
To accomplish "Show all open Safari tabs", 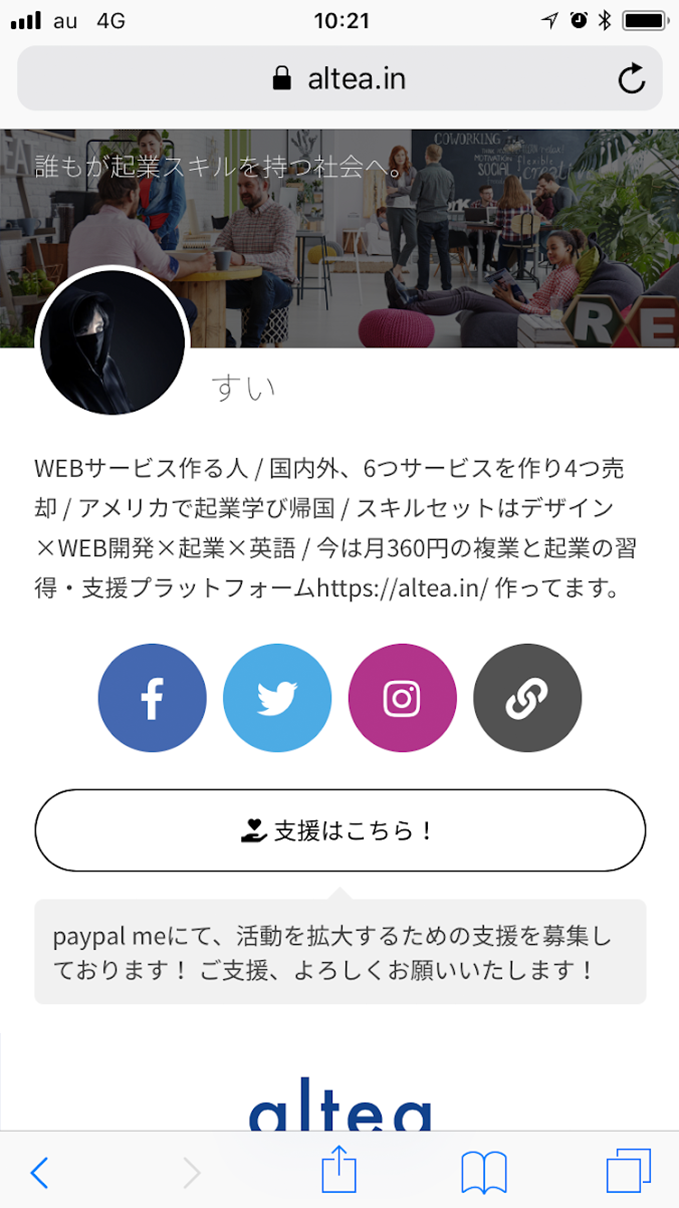I will (628, 1171).
